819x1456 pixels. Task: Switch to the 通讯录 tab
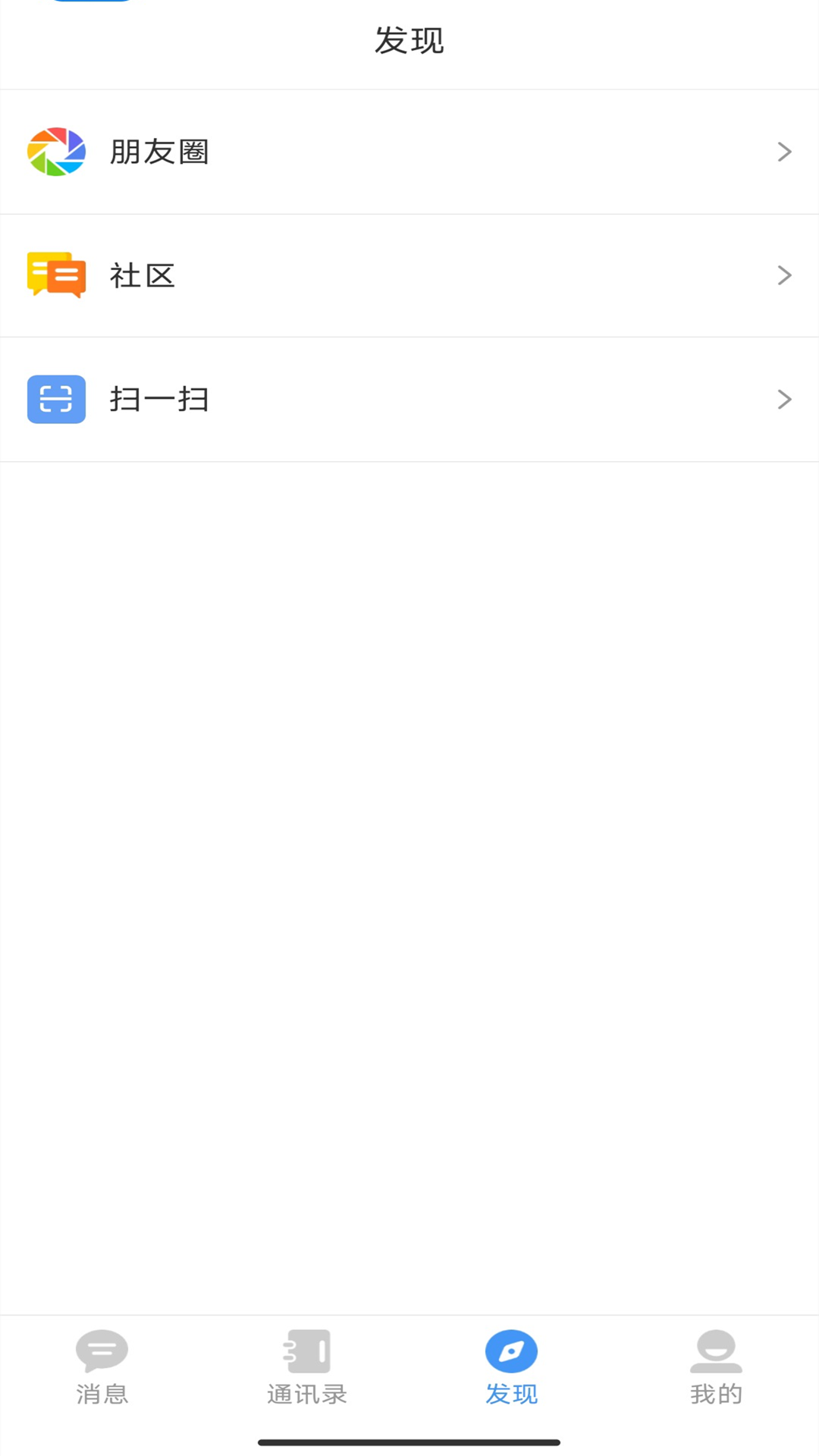tap(306, 1373)
